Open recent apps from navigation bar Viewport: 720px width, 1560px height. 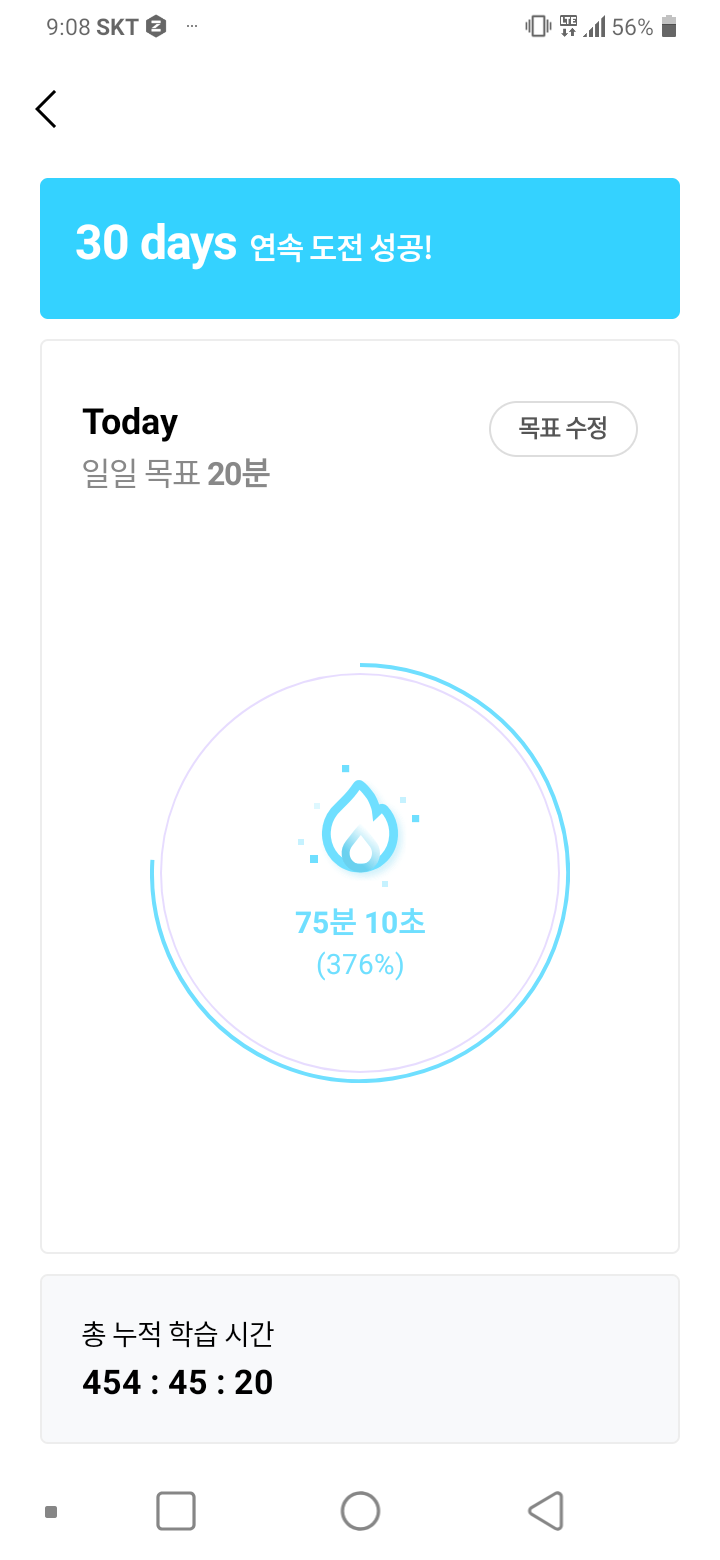pyautogui.click(x=176, y=1510)
